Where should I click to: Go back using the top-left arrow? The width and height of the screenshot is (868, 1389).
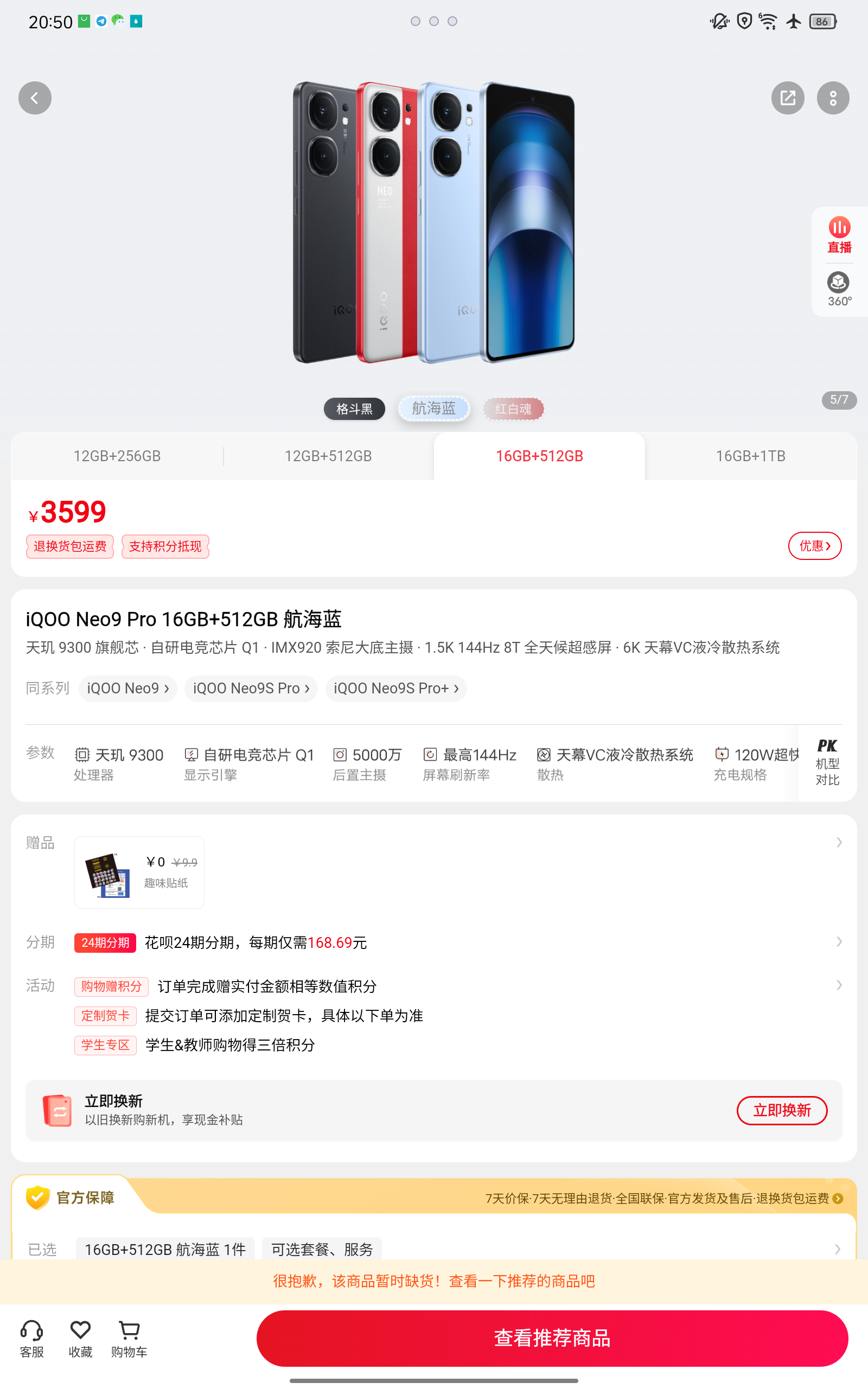(x=34, y=98)
